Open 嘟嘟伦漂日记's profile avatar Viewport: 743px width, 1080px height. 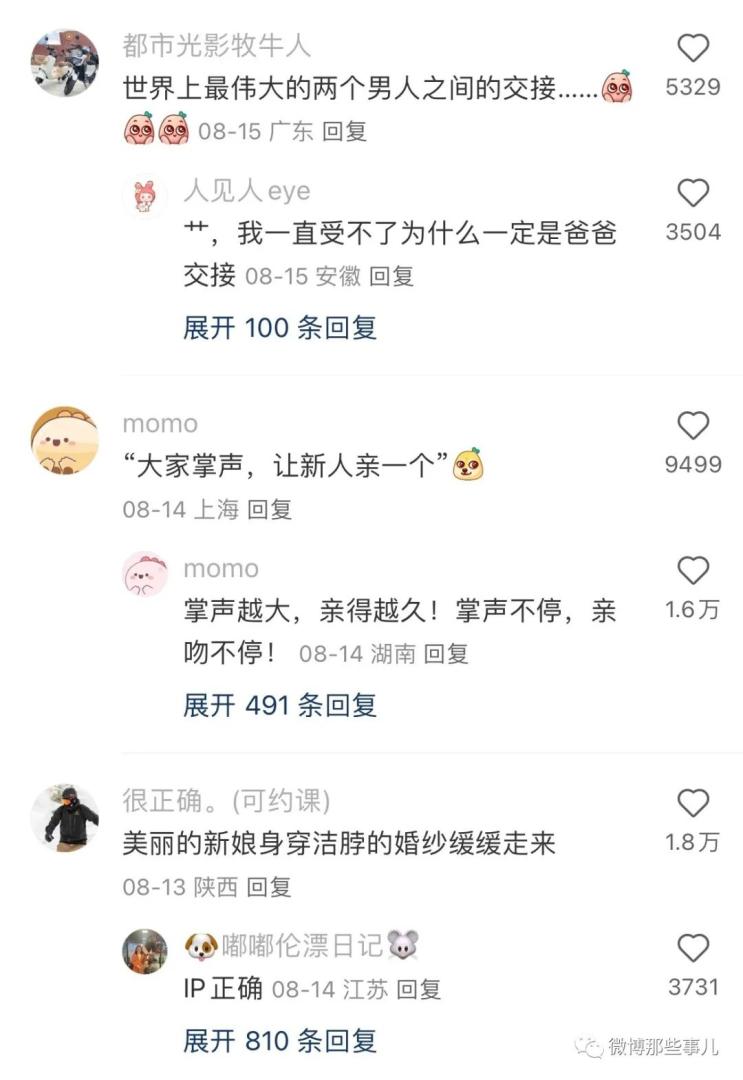[145, 951]
